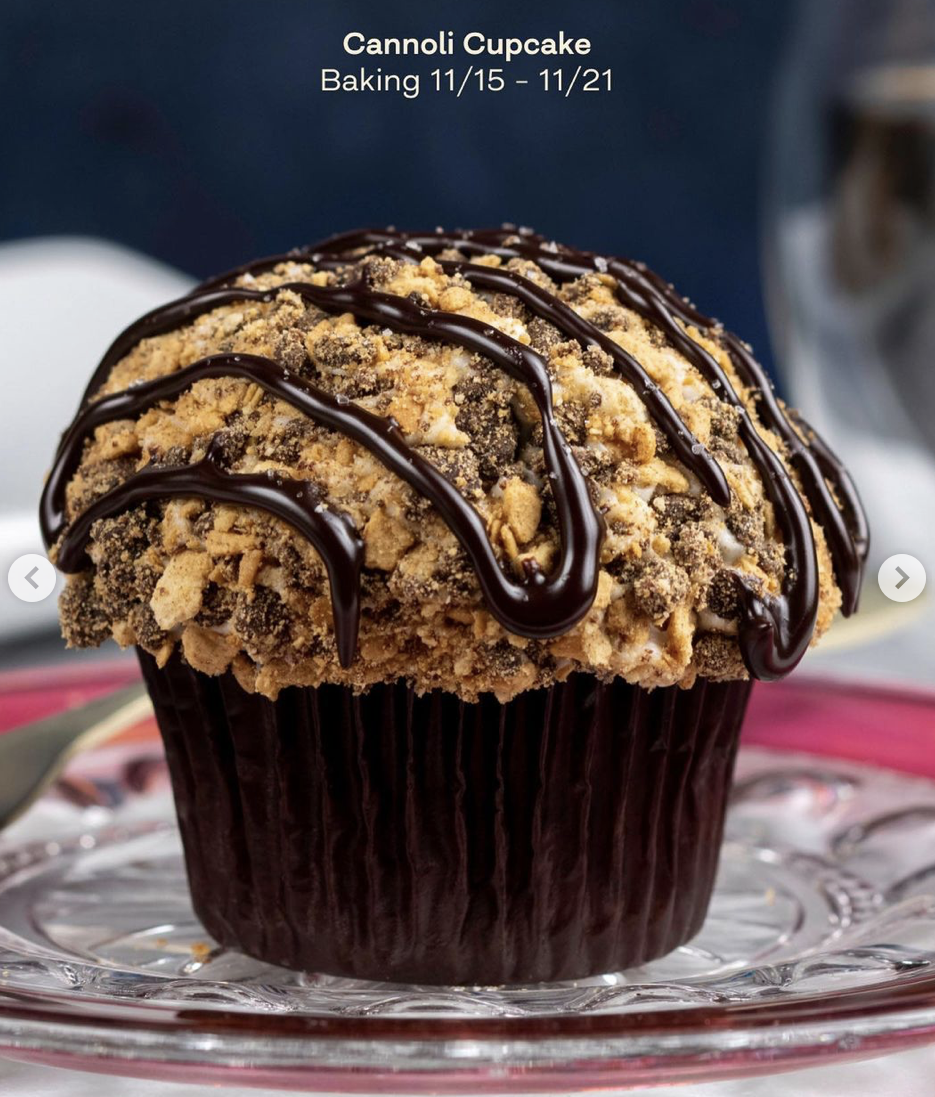Advance to the next carousel image

coord(901,578)
